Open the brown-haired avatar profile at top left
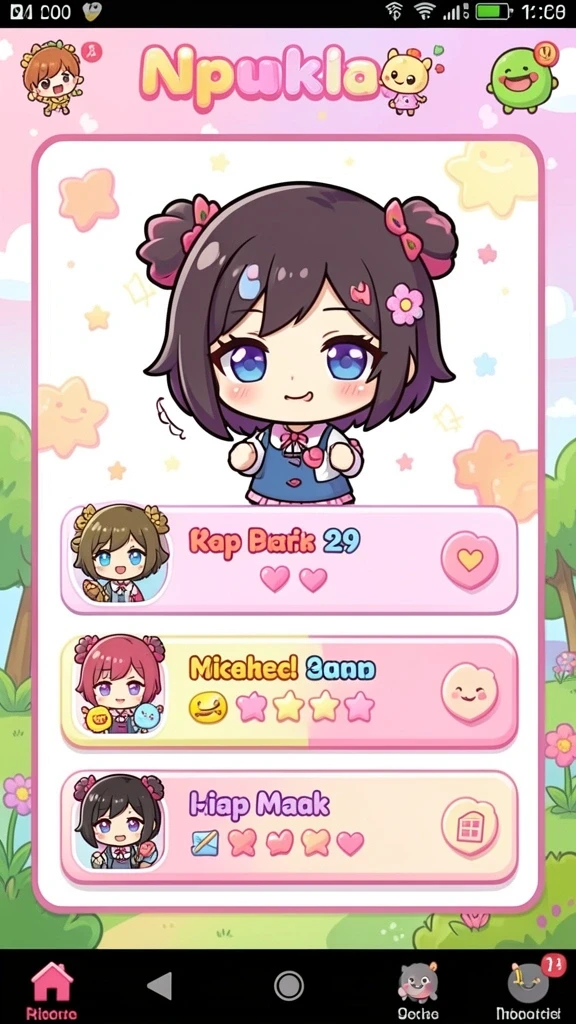576x1024 pixels. [54, 77]
